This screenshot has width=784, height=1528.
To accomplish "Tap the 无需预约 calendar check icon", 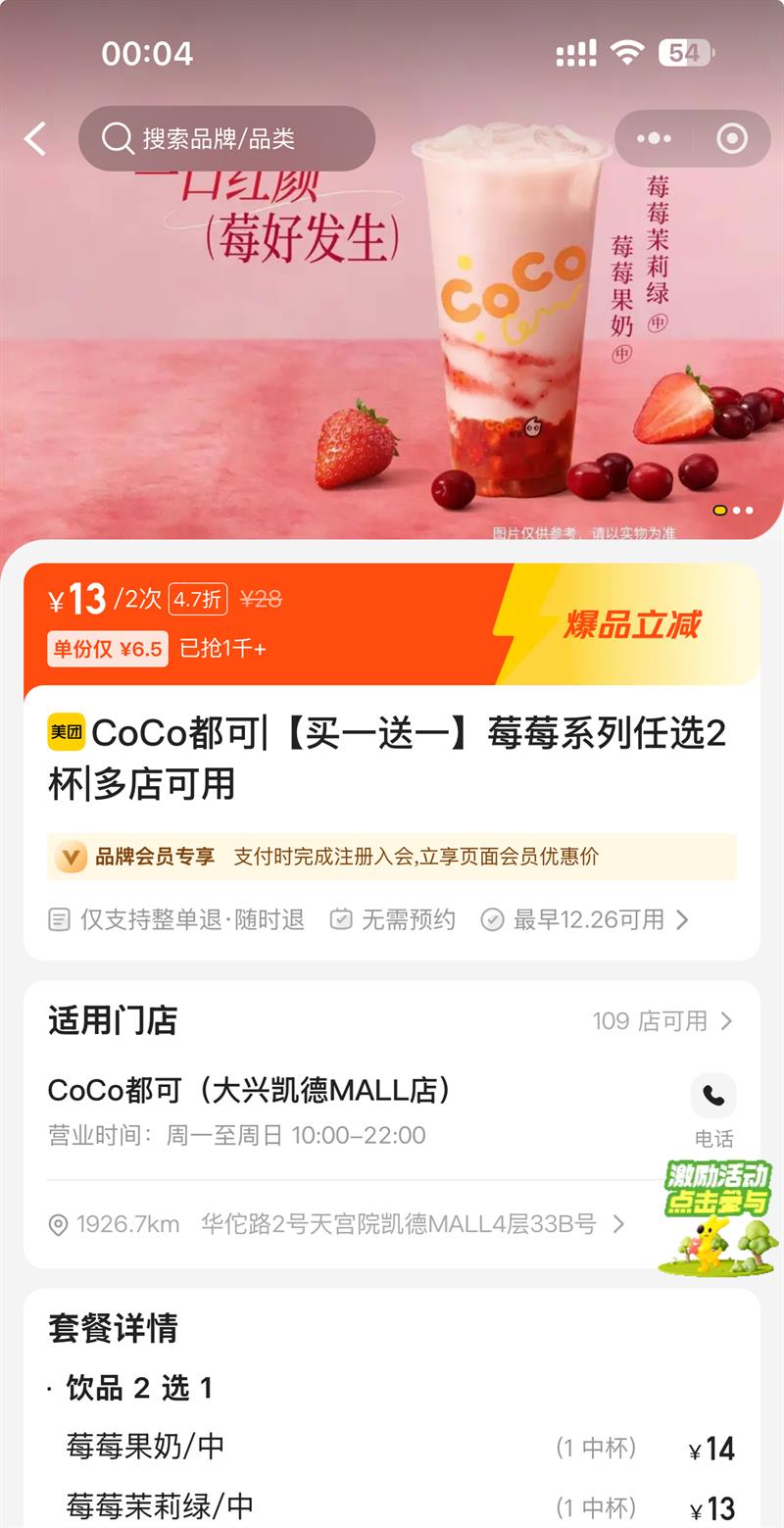I will (x=340, y=919).
